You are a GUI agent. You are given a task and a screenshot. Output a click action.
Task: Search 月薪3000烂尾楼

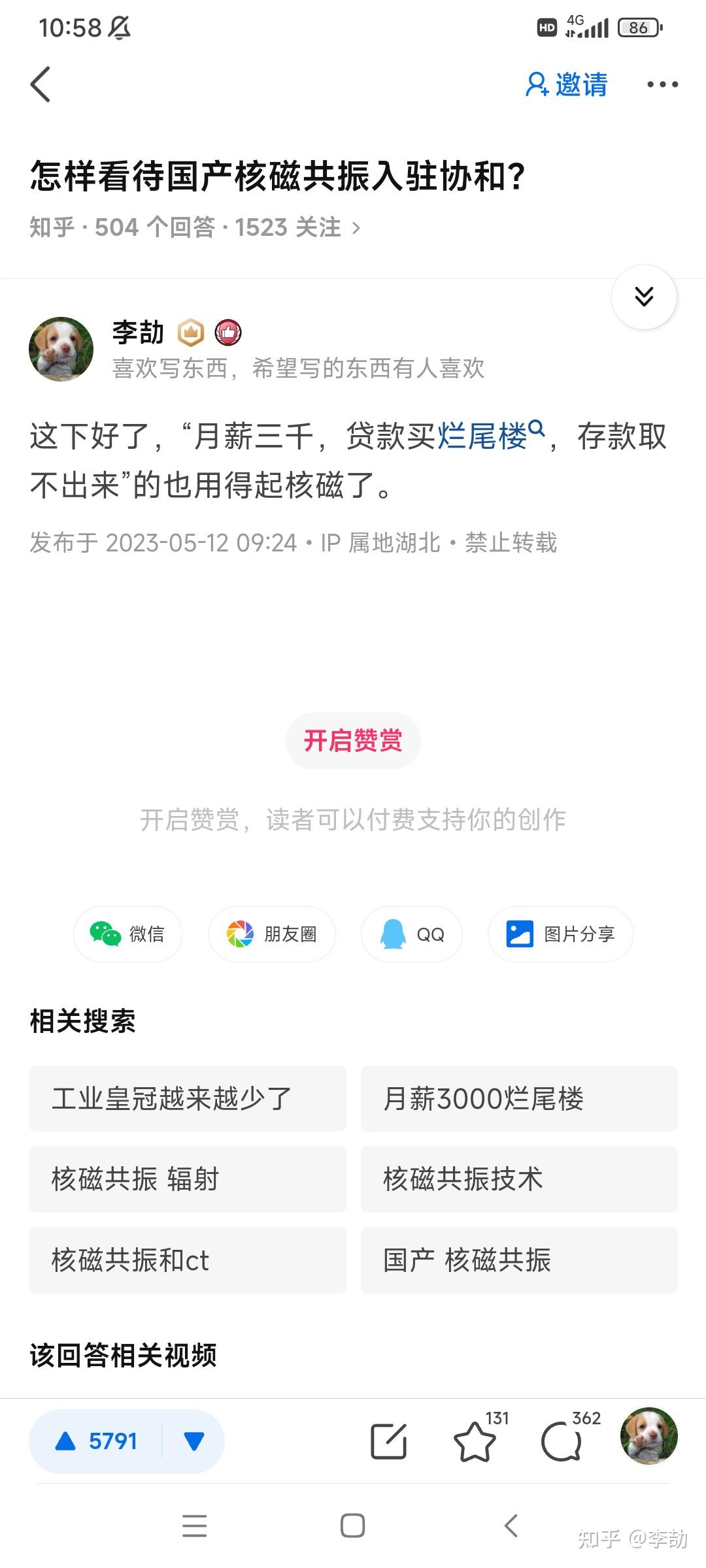point(519,1098)
